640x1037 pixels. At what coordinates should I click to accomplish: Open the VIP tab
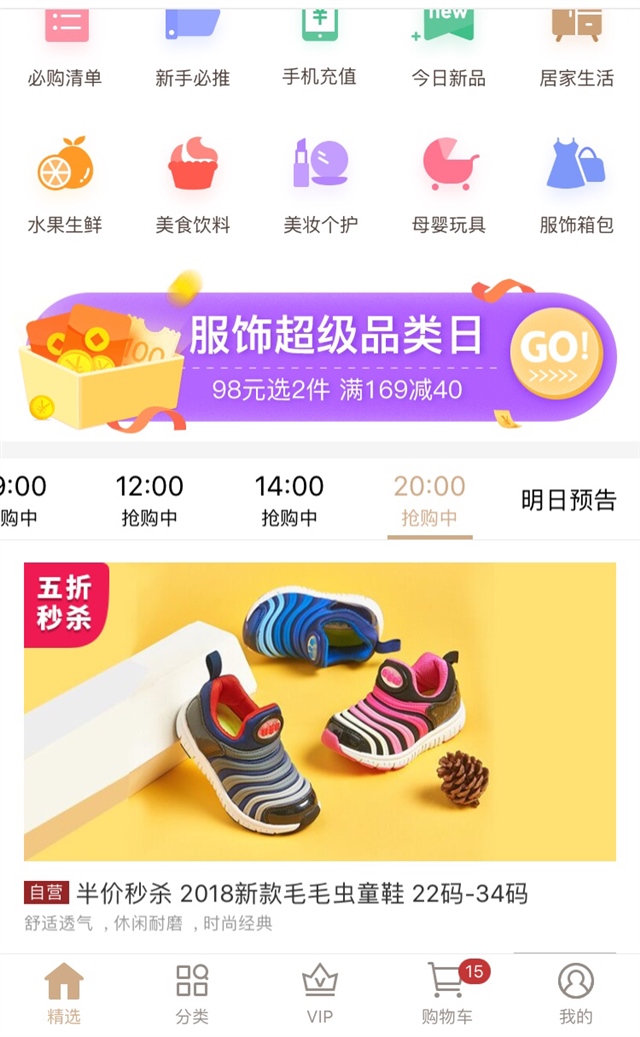point(320,994)
